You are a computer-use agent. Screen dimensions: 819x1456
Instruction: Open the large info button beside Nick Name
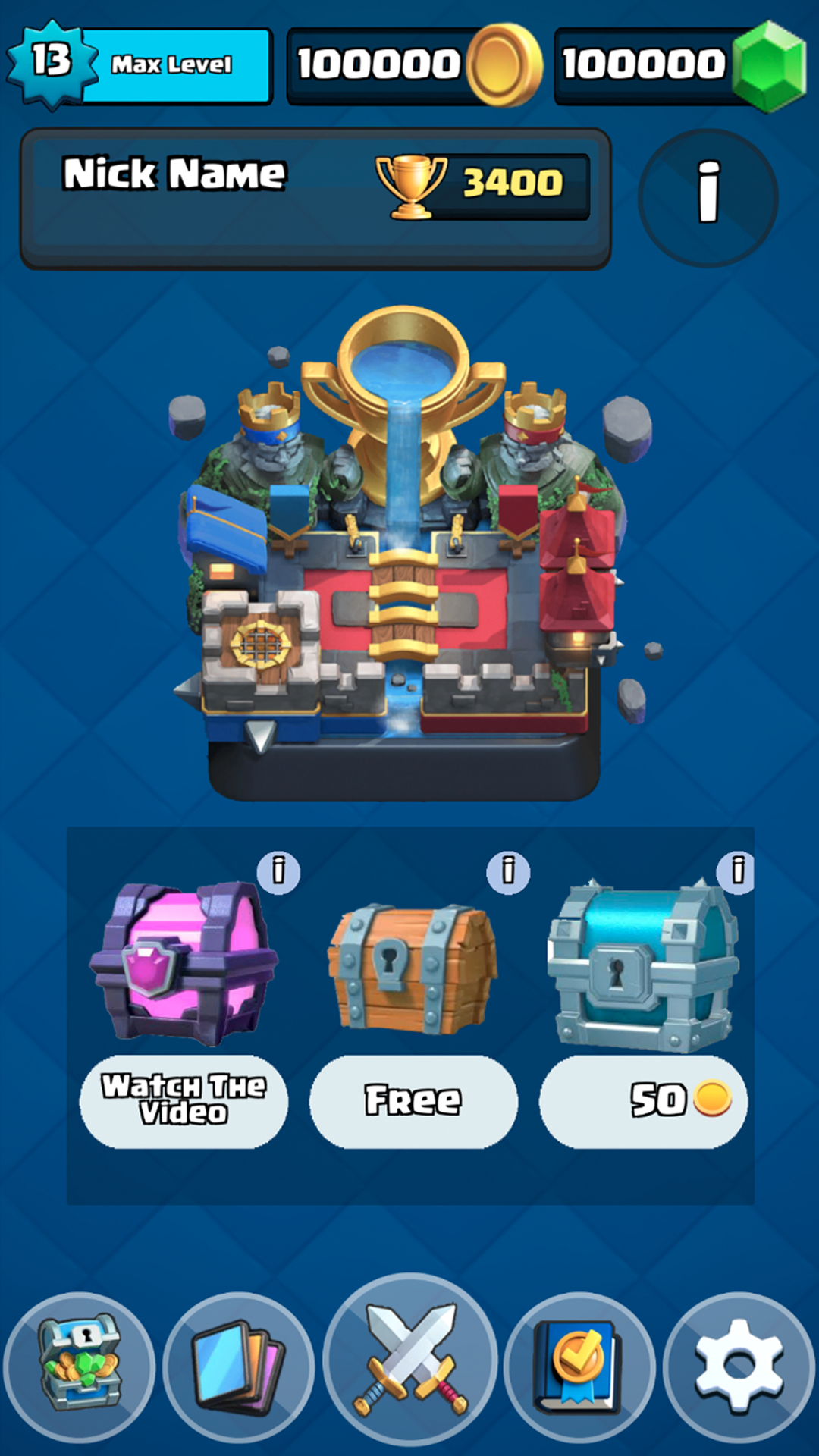(708, 198)
